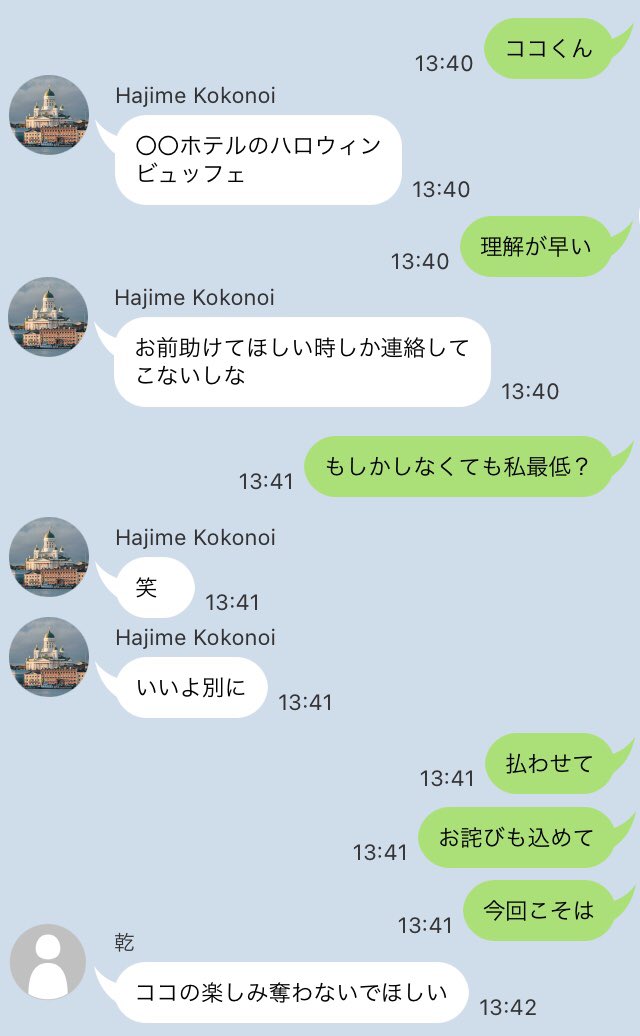
Task: Tap Hajime Kokonoi's avatar next to いいよ別に
Action: [49, 657]
